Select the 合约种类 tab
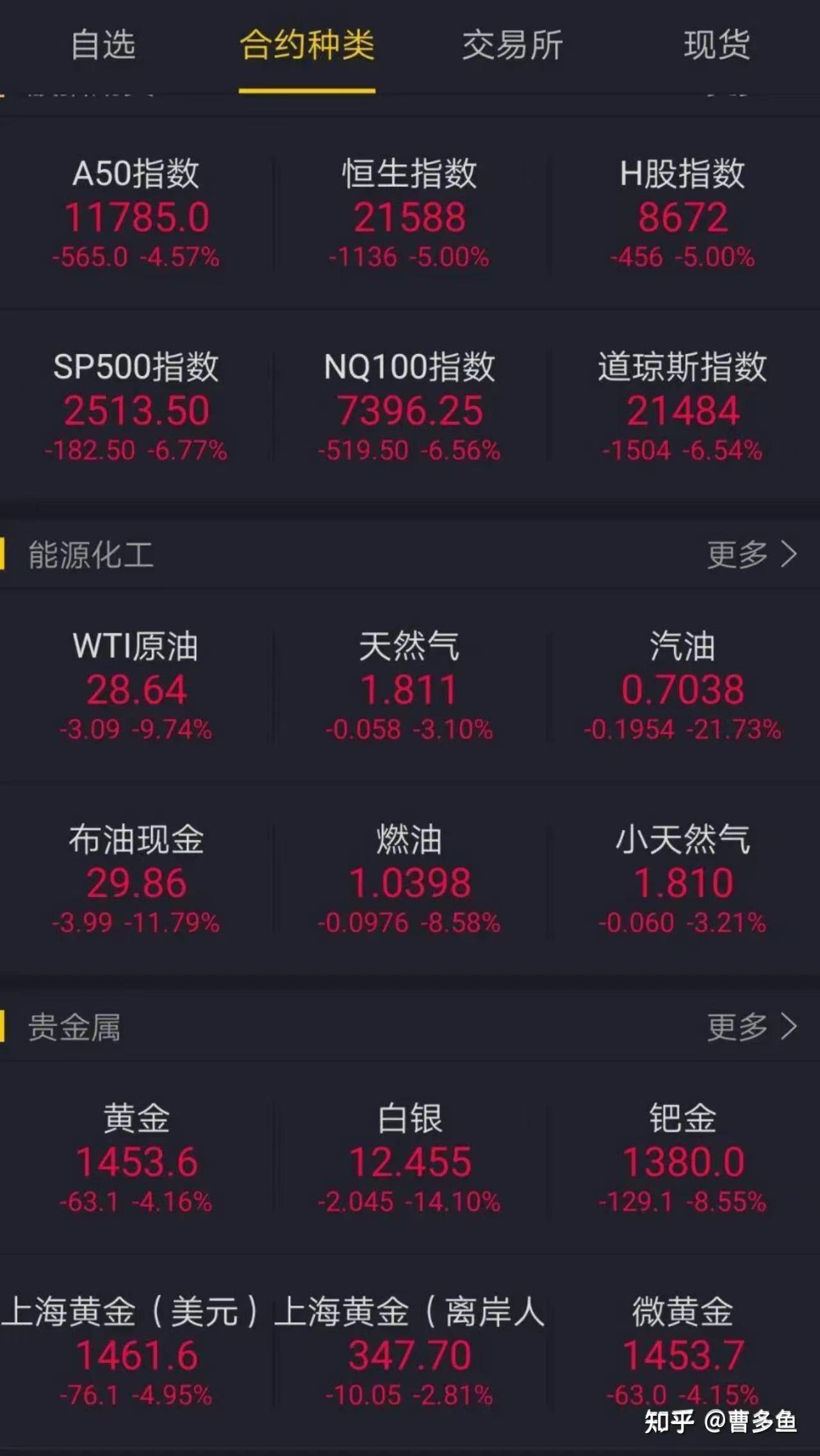The width and height of the screenshot is (820, 1456). coord(307,46)
